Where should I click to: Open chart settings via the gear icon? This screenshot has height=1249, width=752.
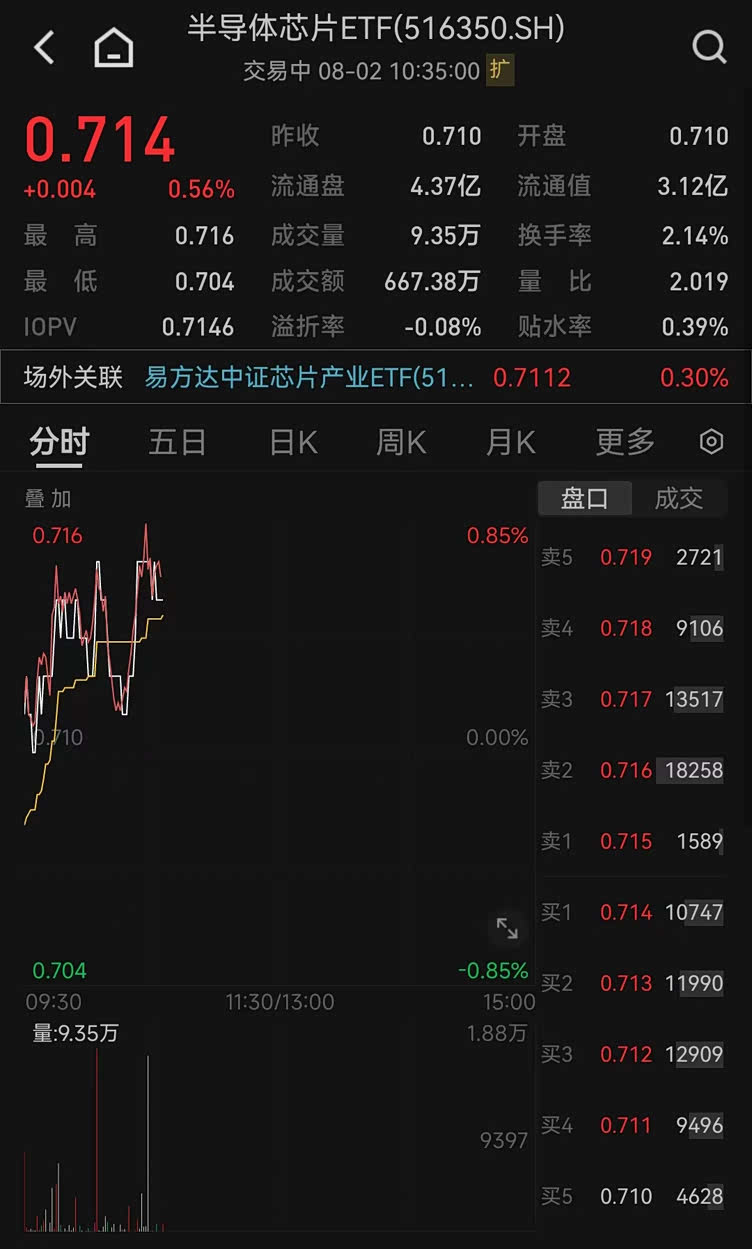711,441
